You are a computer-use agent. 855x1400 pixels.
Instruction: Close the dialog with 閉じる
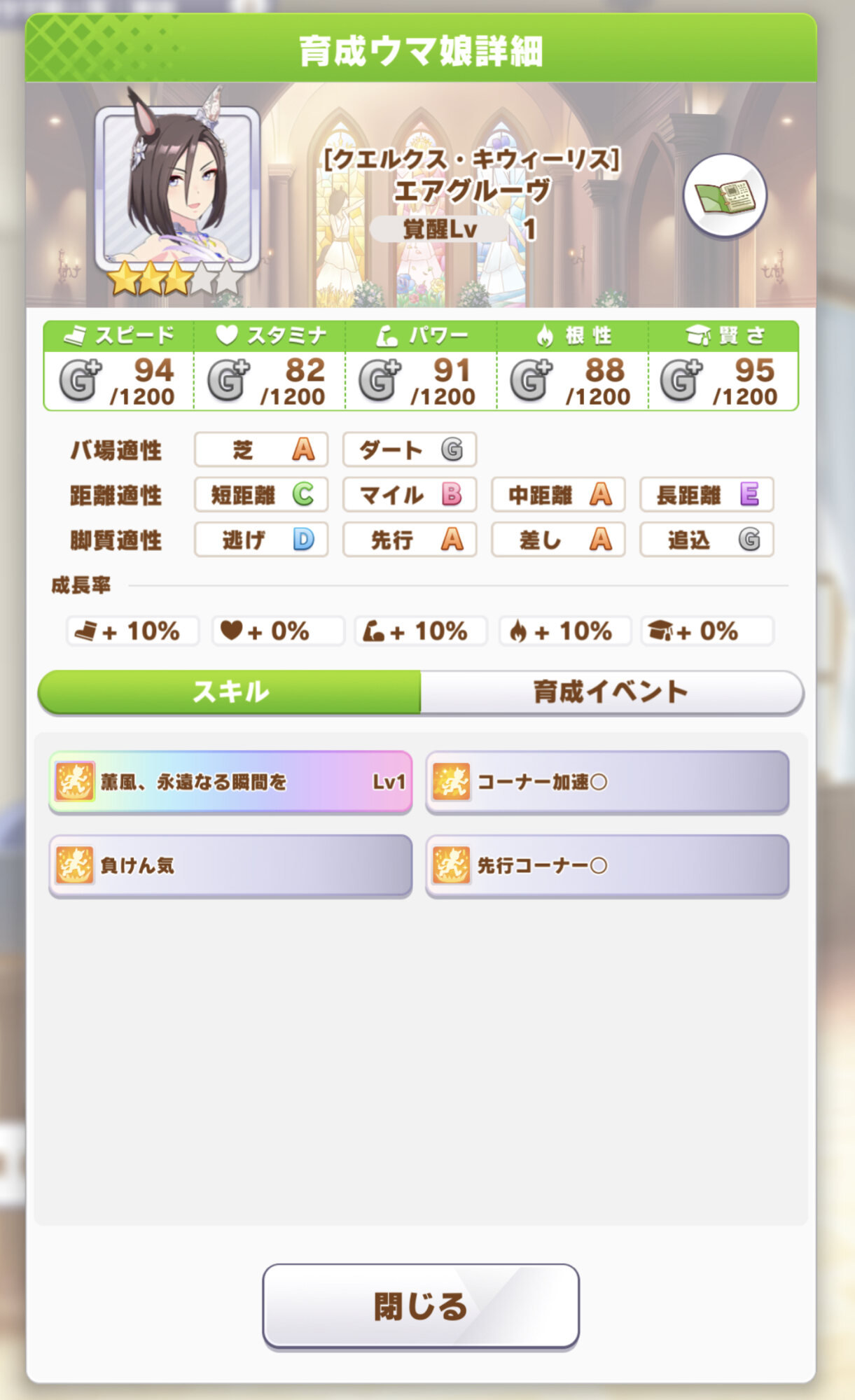click(x=421, y=1305)
